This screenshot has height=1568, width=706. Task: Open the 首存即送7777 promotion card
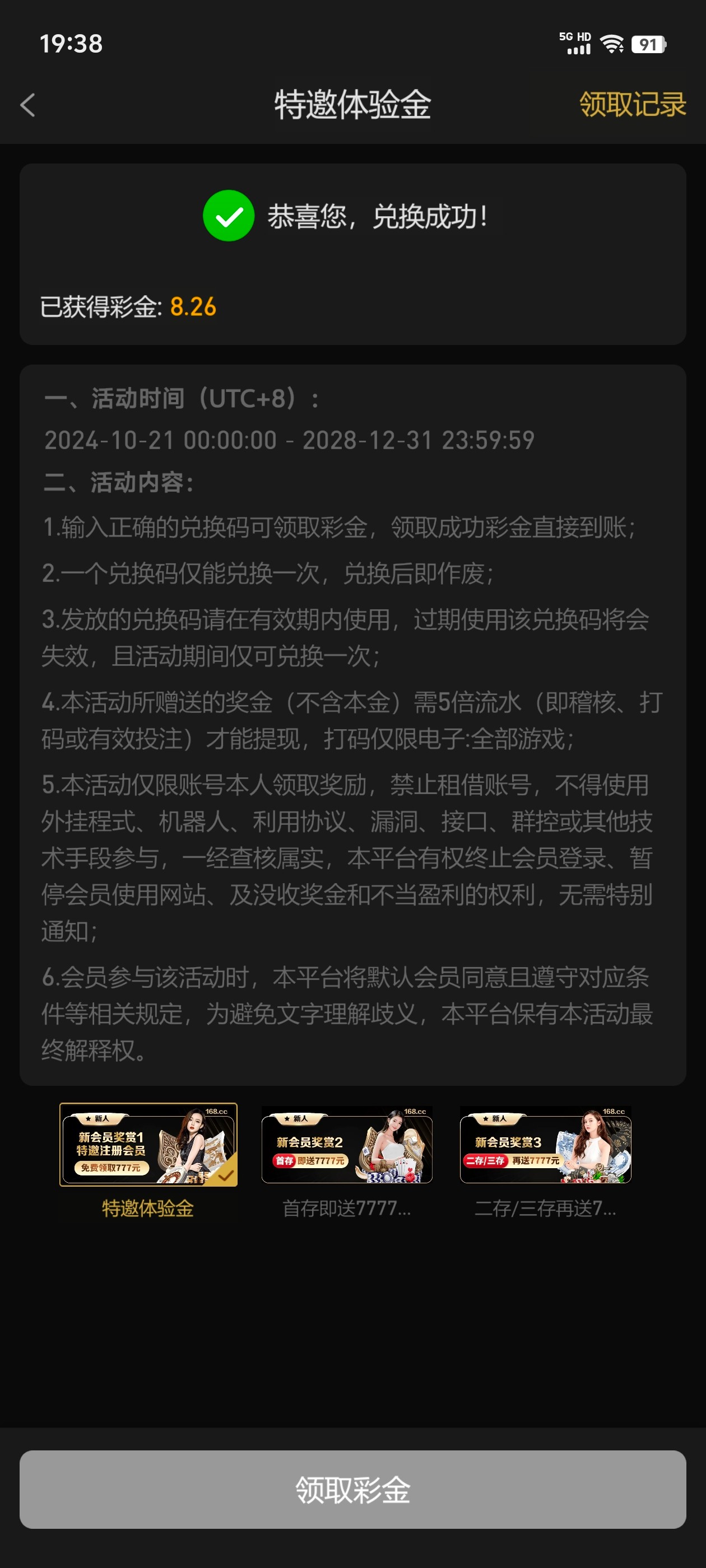tap(347, 1144)
